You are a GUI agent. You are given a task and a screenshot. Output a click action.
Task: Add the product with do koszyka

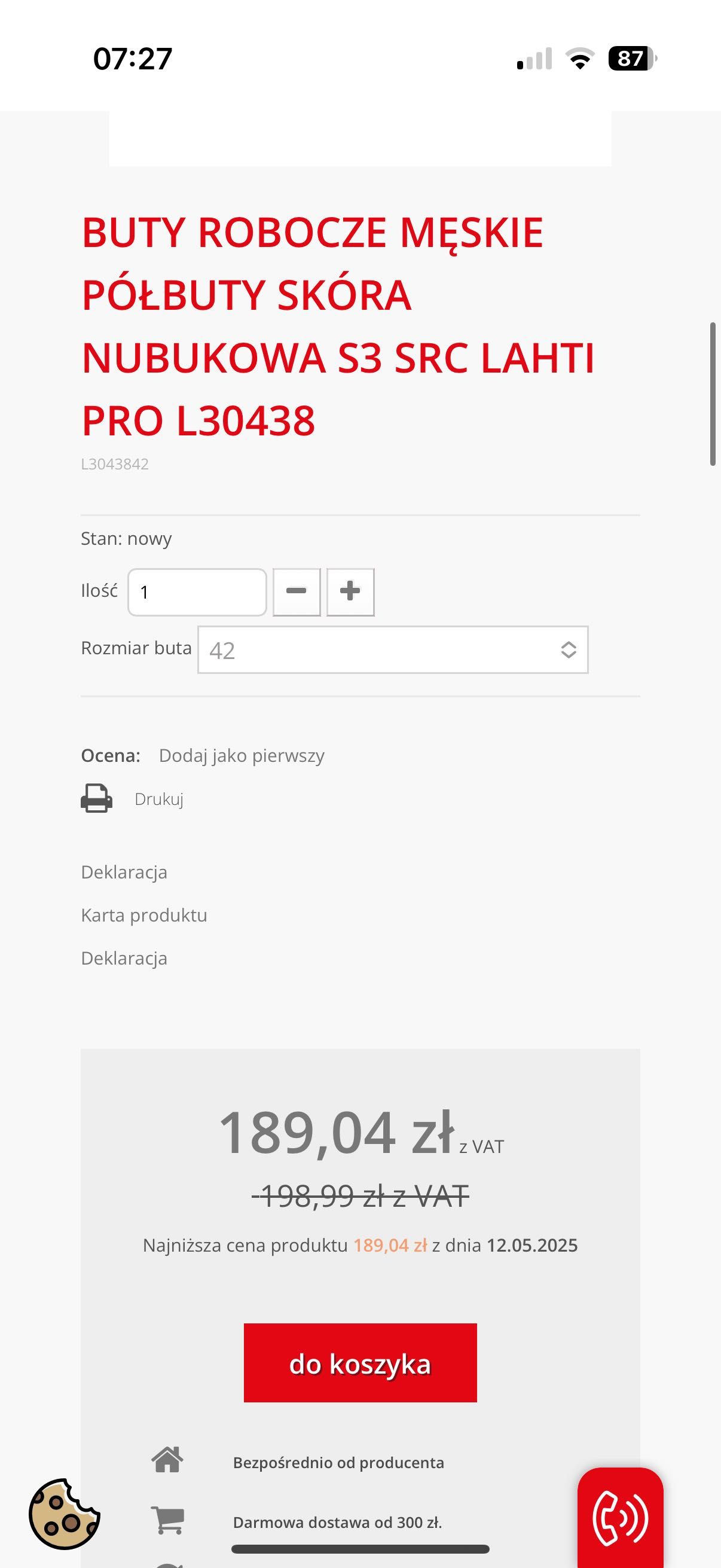(x=360, y=1363)
